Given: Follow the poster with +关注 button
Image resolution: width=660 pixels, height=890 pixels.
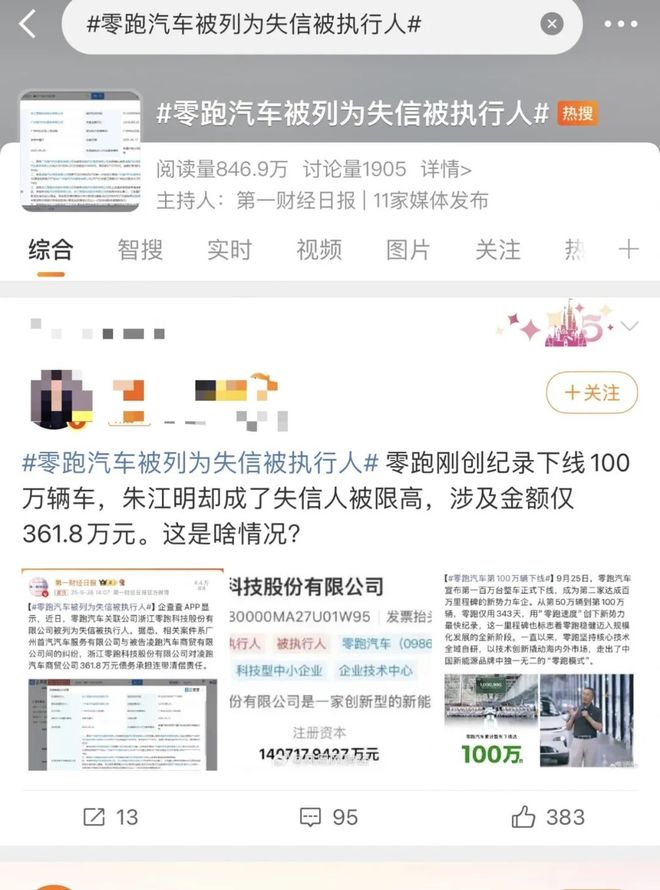Looking at the screenshot, I should coord(592,393).
